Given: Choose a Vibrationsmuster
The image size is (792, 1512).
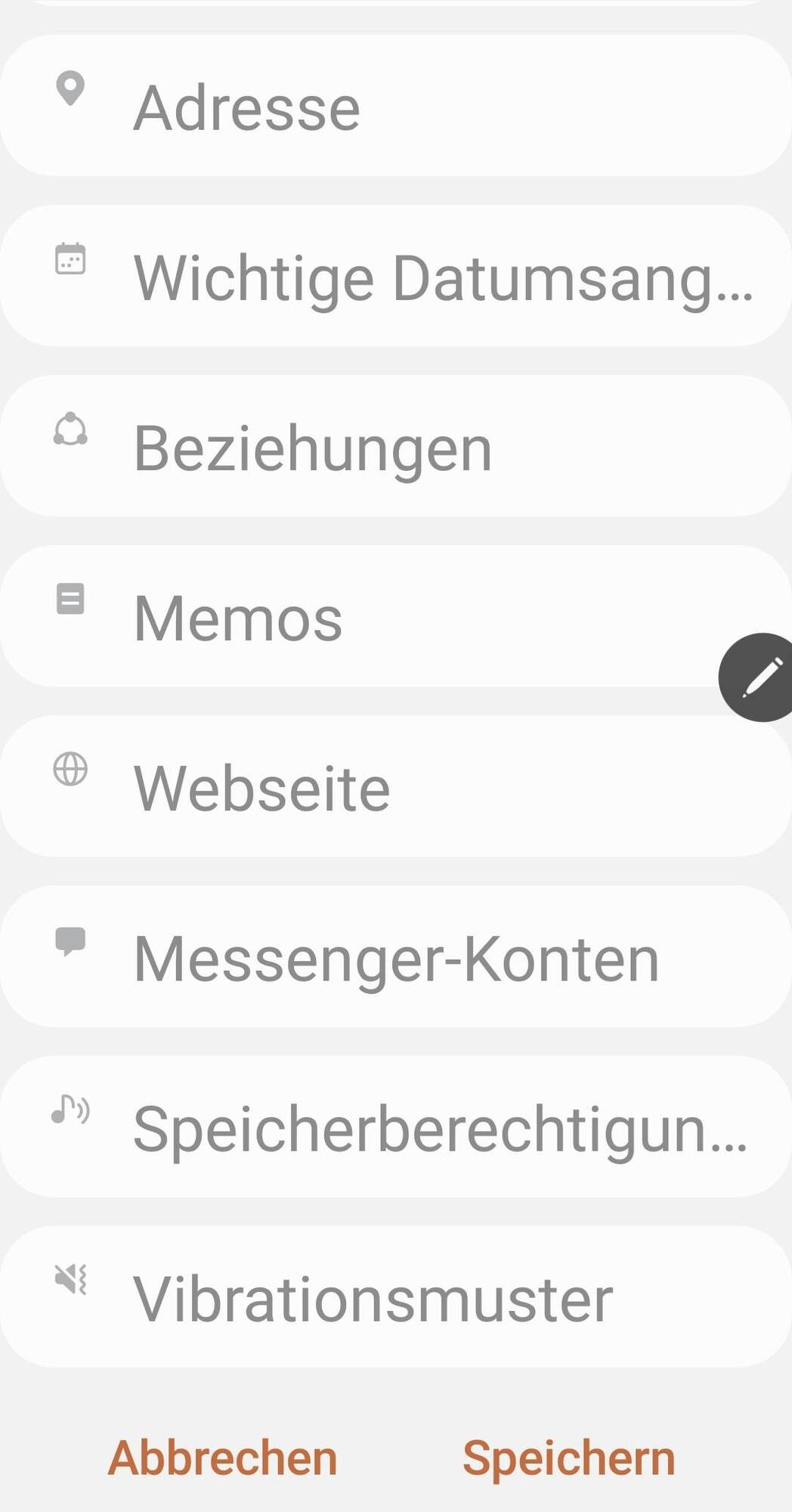Looking at the screenshot, I should point(396,1297).
